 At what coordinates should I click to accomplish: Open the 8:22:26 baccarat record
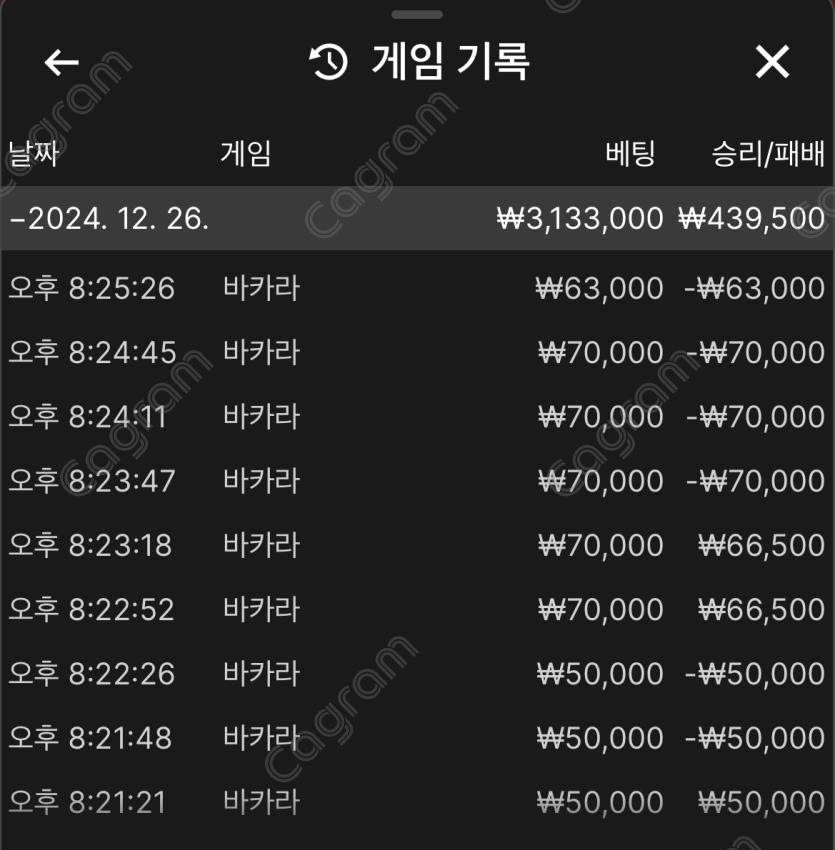click(x=417, y=673)
